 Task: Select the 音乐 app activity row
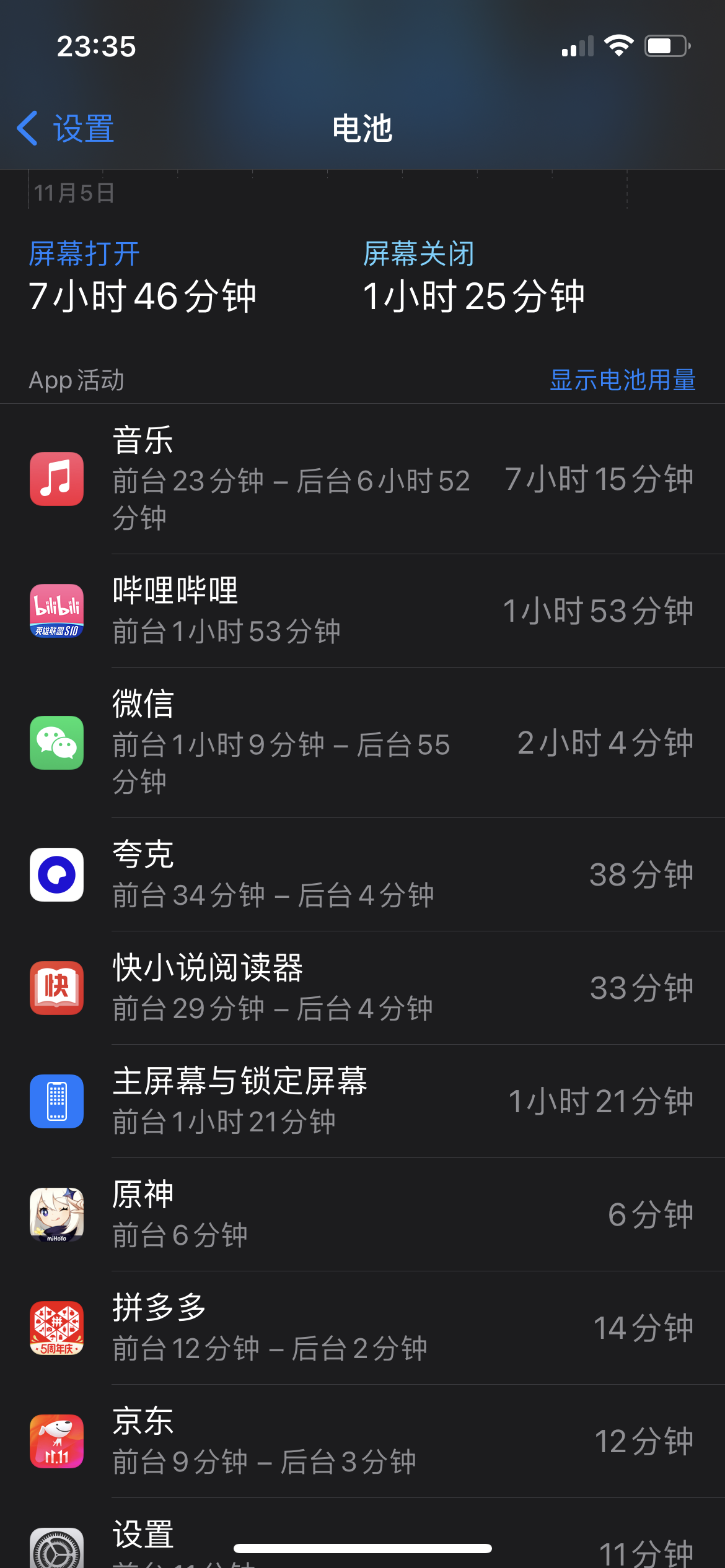point(362,479)
